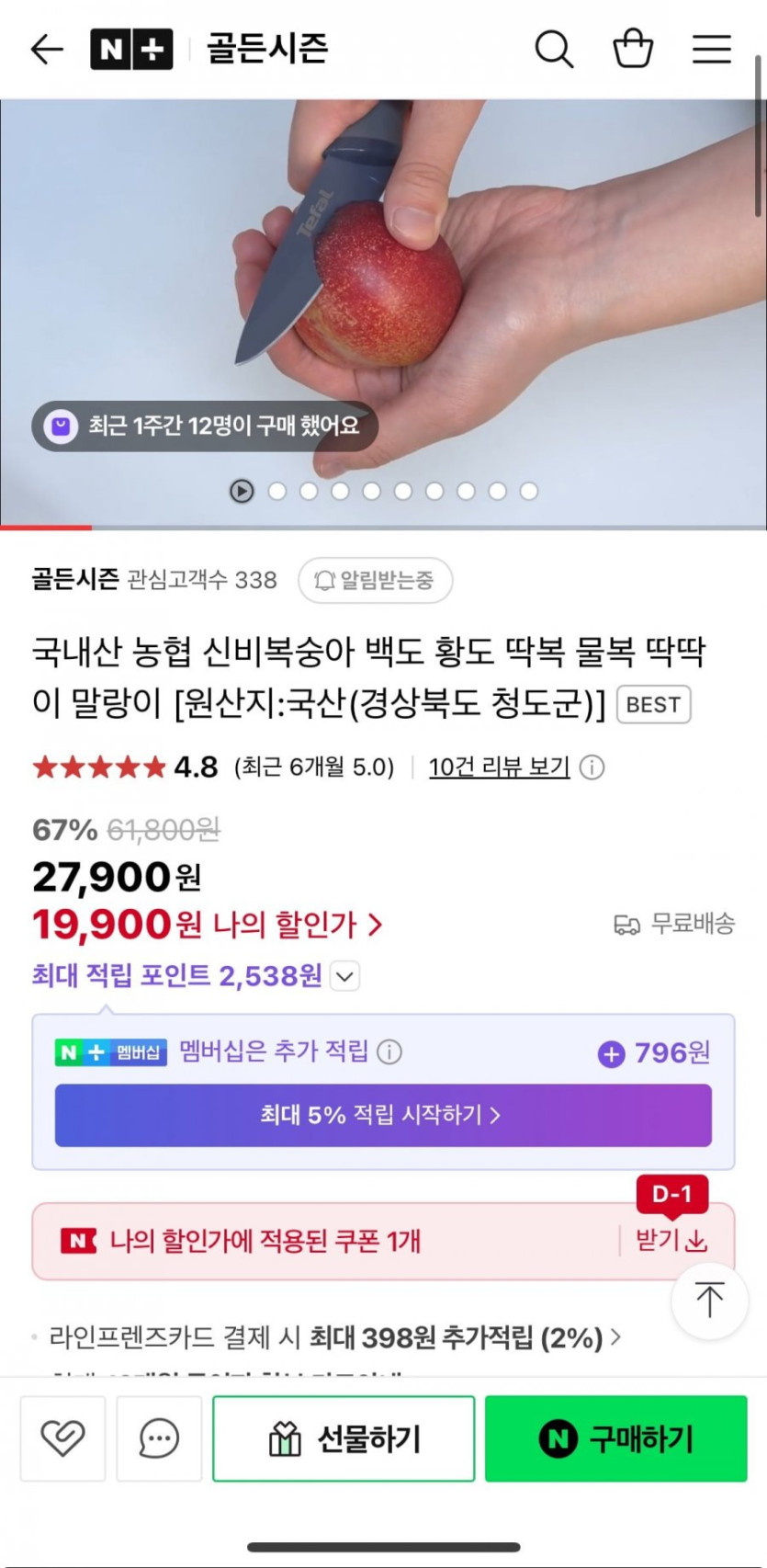
Task: Open the 10건 리뷰 보기 link
Action: point(499,767)
